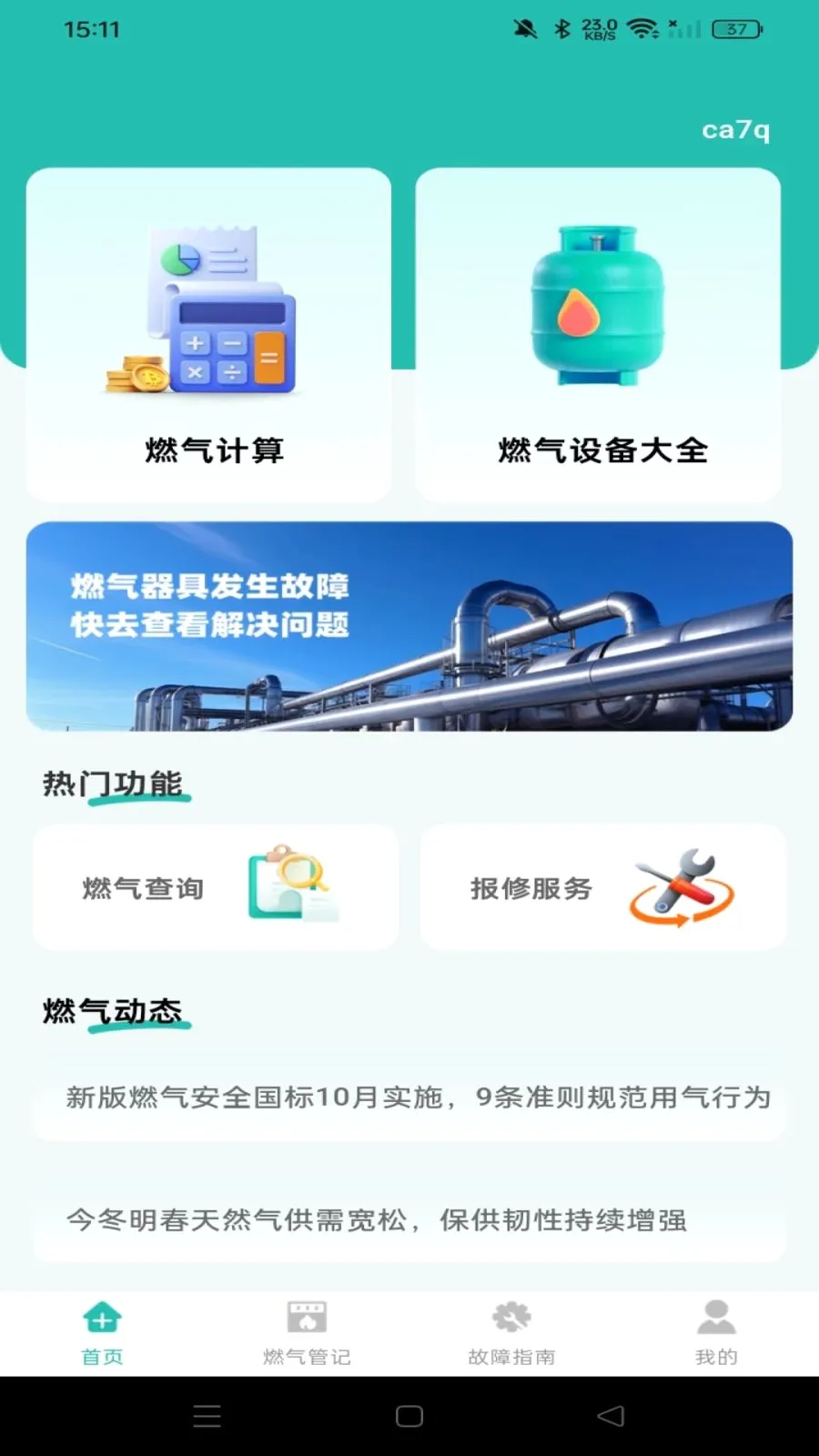The image size is (819, 1456).
Task: Switch to the 故障指南 tab
Action: (x=511, y=1333)
